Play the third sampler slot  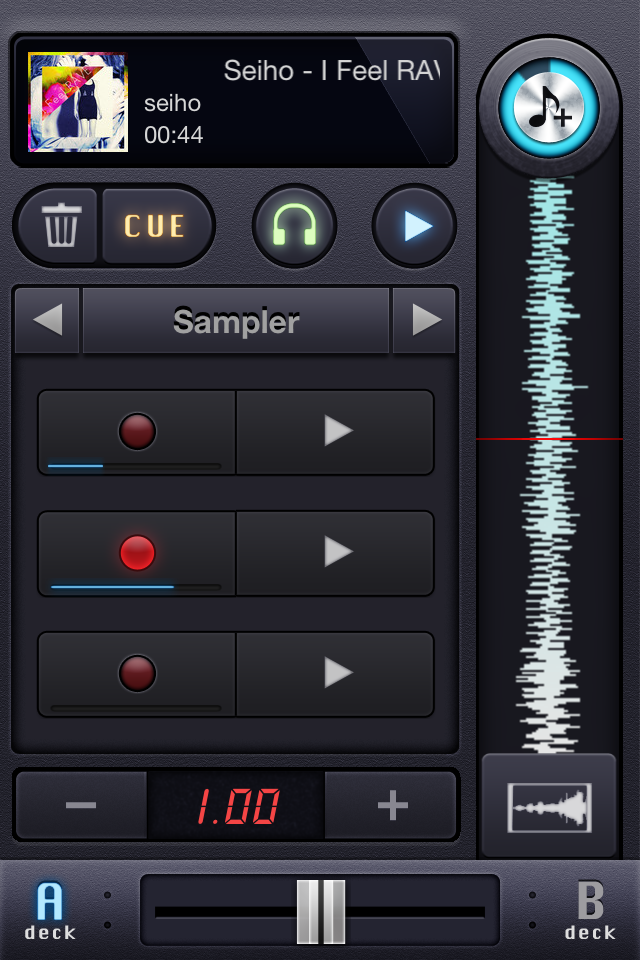[337, 673]
